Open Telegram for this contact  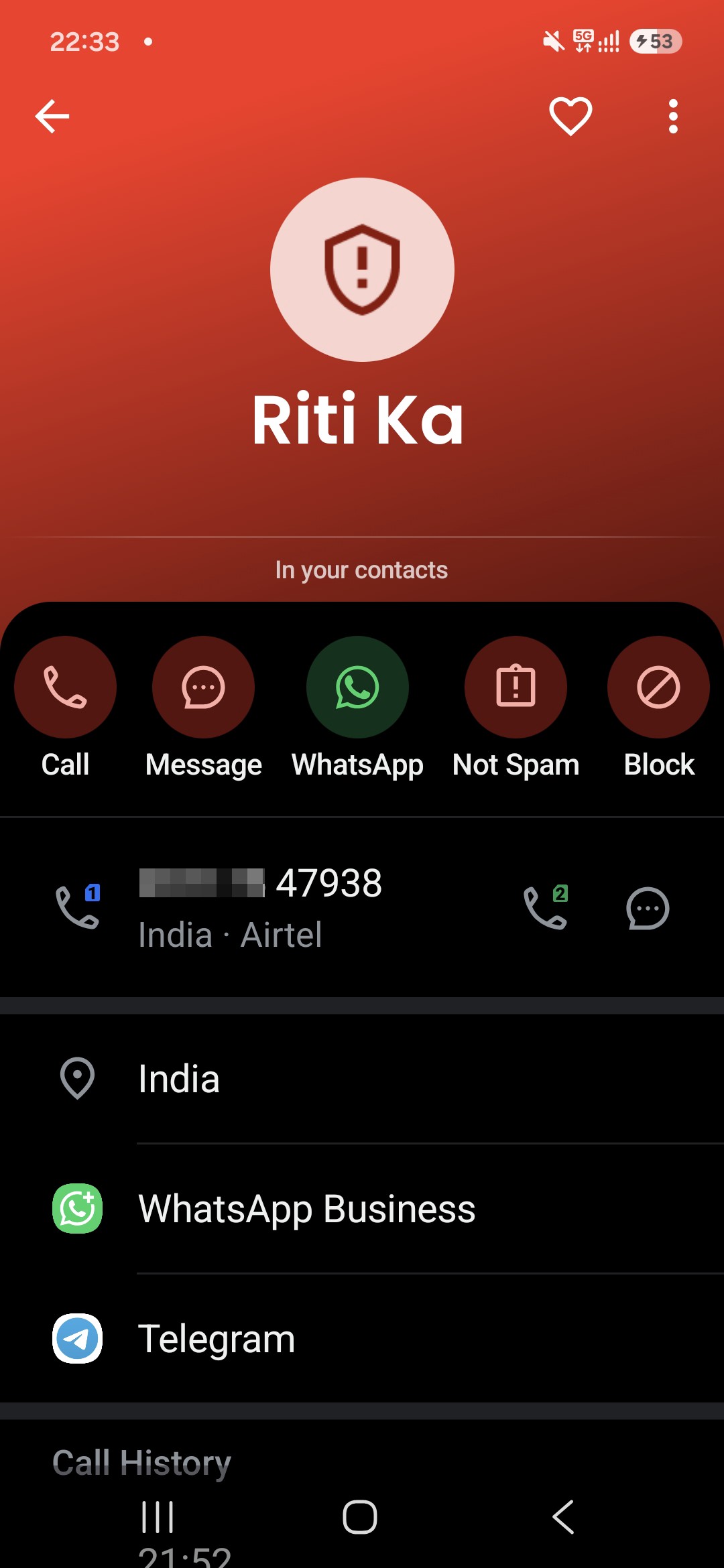[x=362, y=1339]
